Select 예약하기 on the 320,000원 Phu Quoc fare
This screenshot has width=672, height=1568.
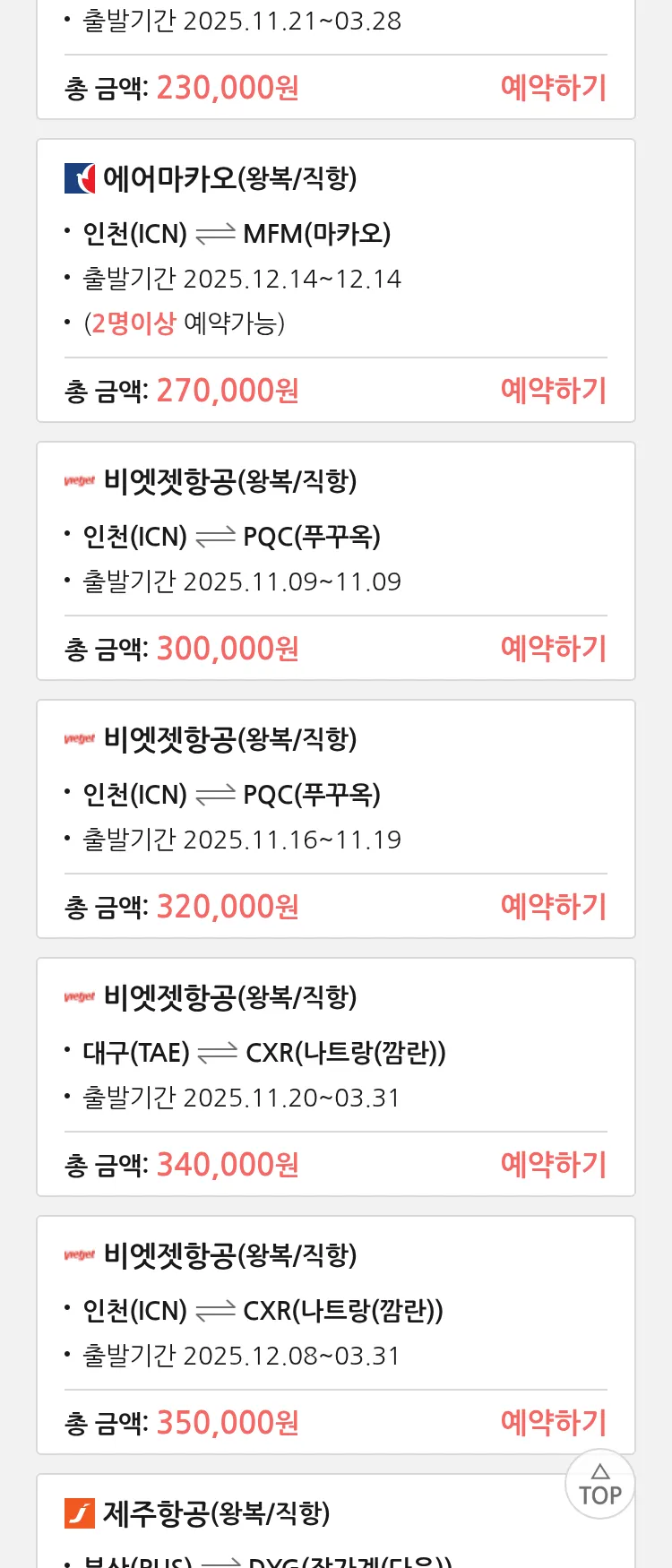pyautogui.click(x=553, y=907)
